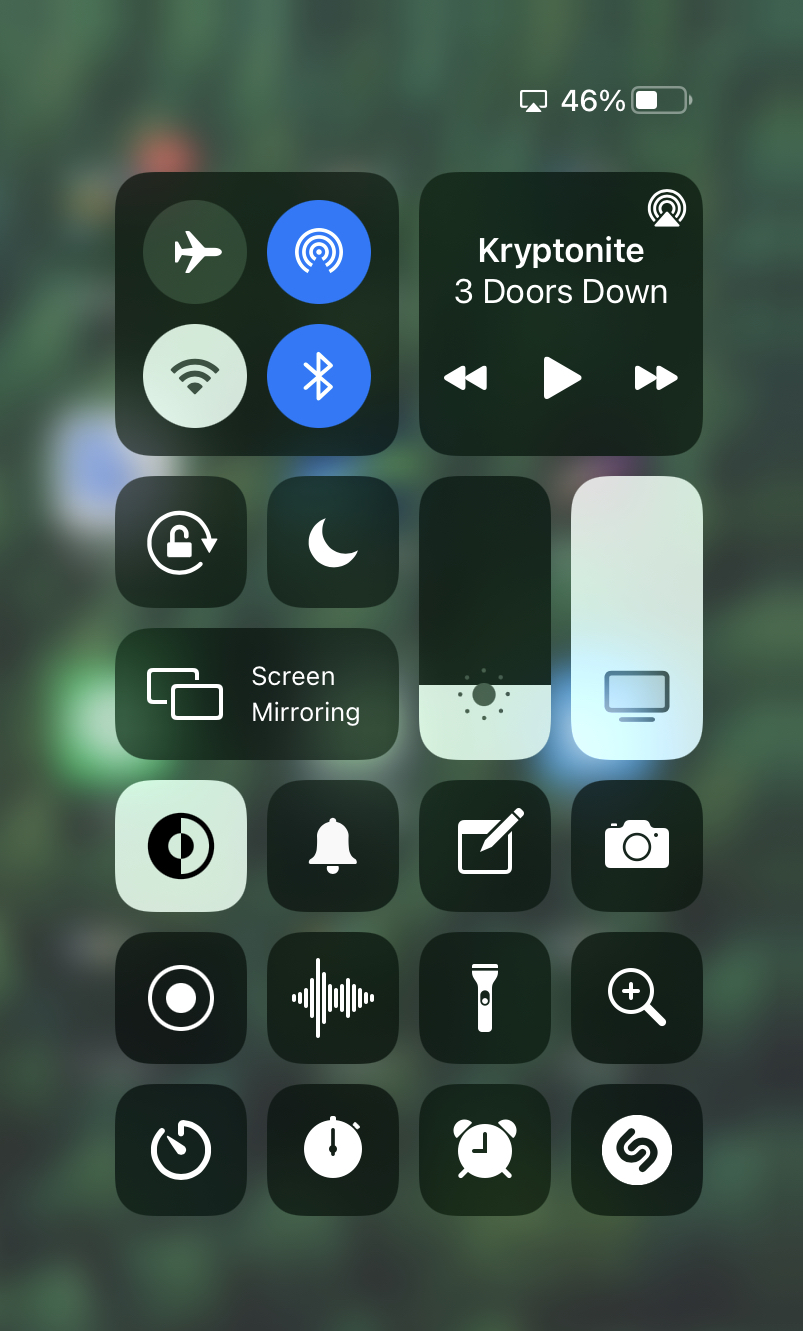The width and height of the screenshot is (803, 1331).
Task: Turn off AirDrop
Action: coord(319,252)
